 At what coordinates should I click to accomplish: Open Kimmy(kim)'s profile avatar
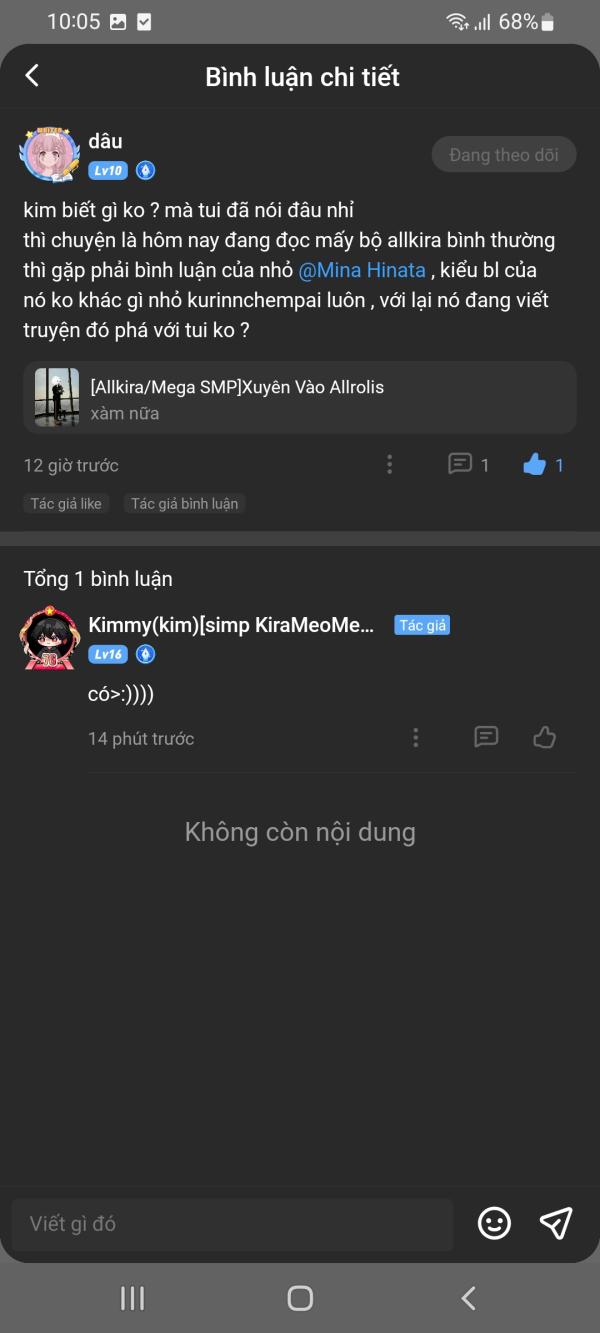(x=50, y=637)
